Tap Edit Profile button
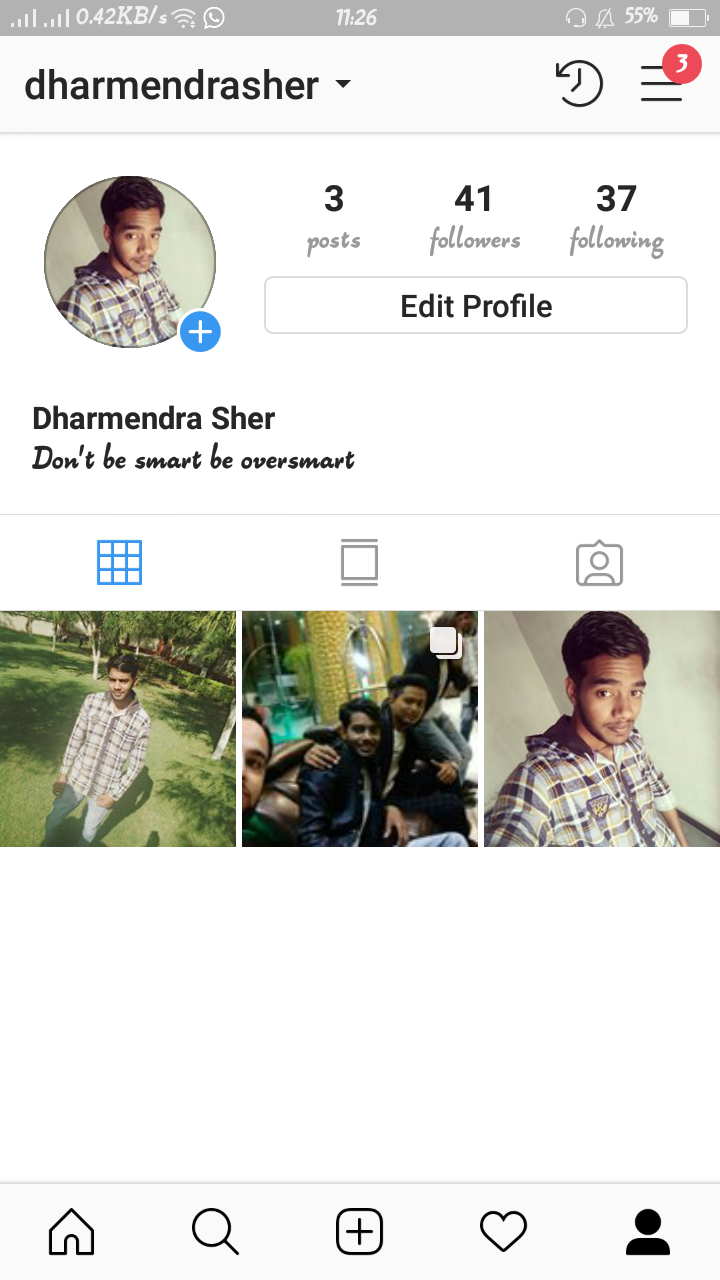Image resolution: width=720 pixels, height=1280 pixels. pos(475,305)
